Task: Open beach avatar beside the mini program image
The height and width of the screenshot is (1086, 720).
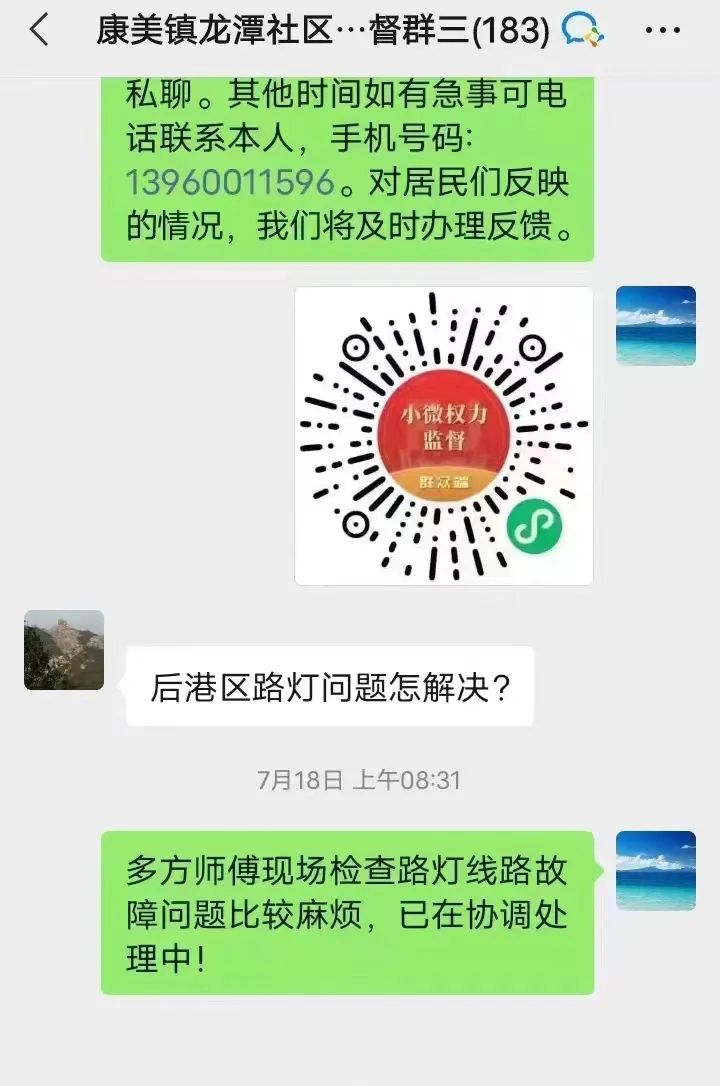Action: (655, 325)
